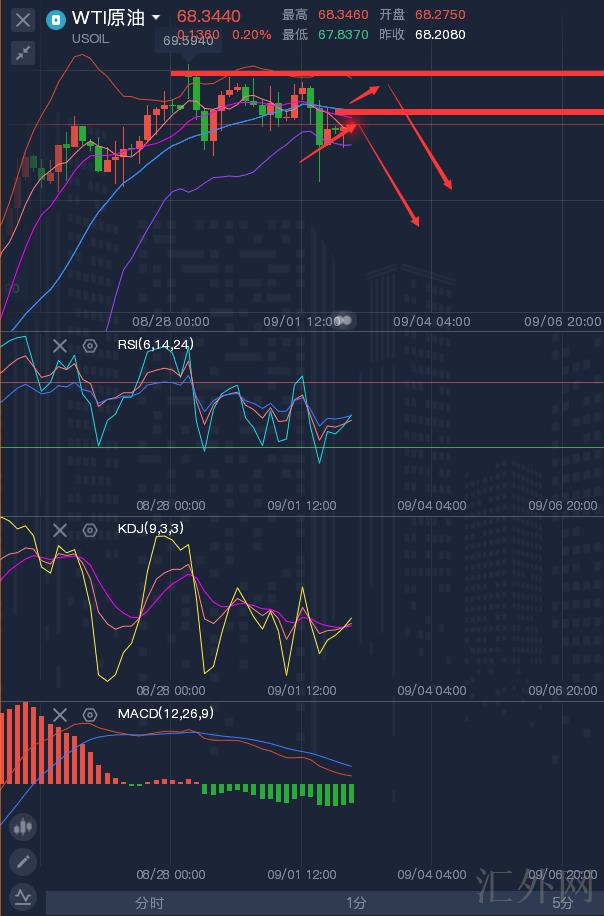
Task: Remove the RSI indicator panel
Action: pyautogui.click(x=60, y=345)
